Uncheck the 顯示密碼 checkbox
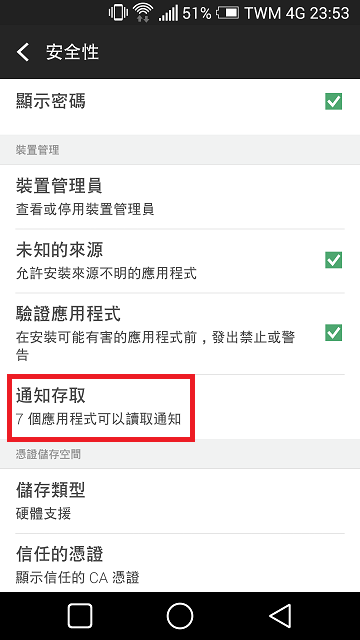 333,102
